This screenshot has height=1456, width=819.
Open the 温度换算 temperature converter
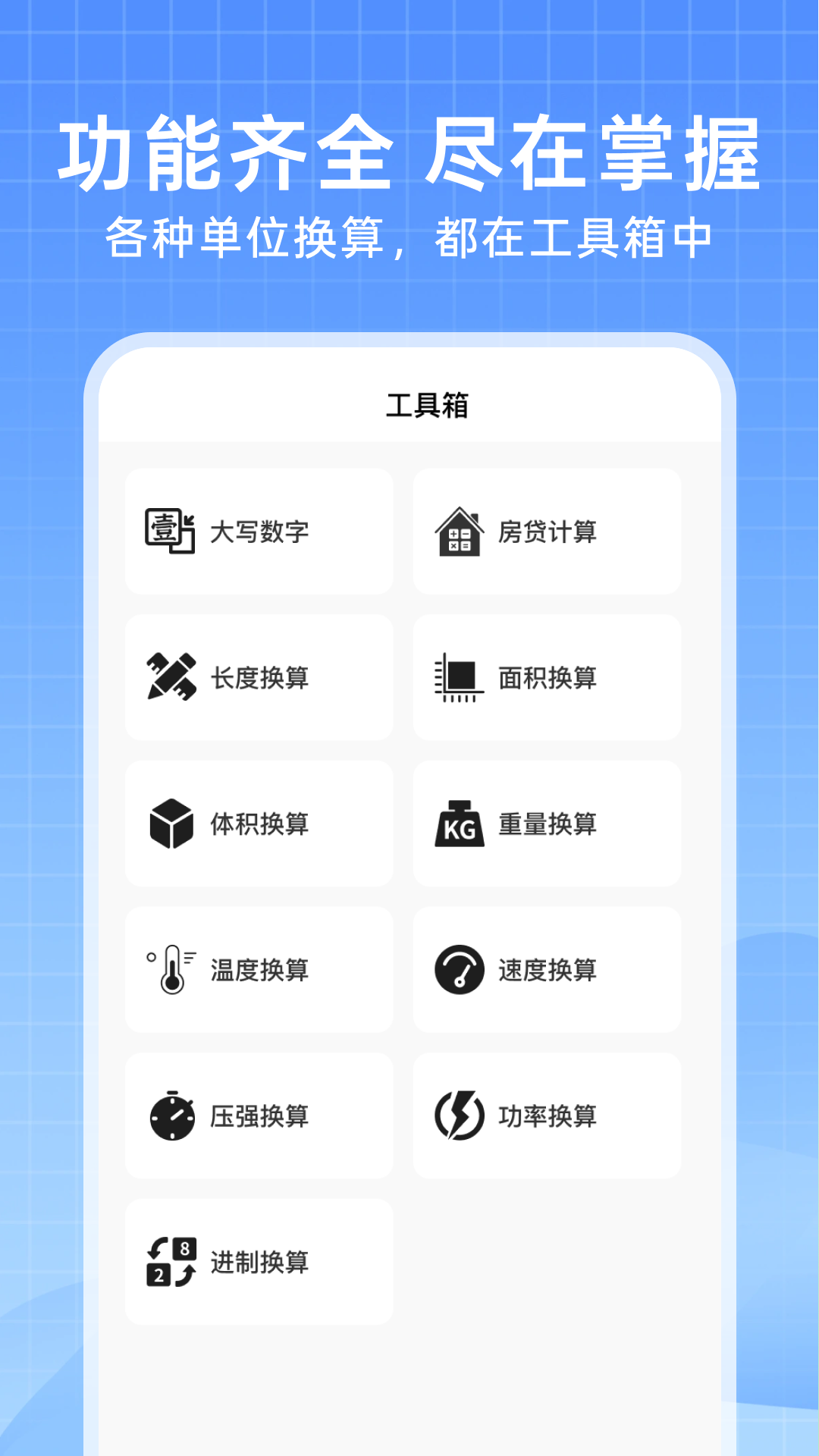click(x=259, y=969)
